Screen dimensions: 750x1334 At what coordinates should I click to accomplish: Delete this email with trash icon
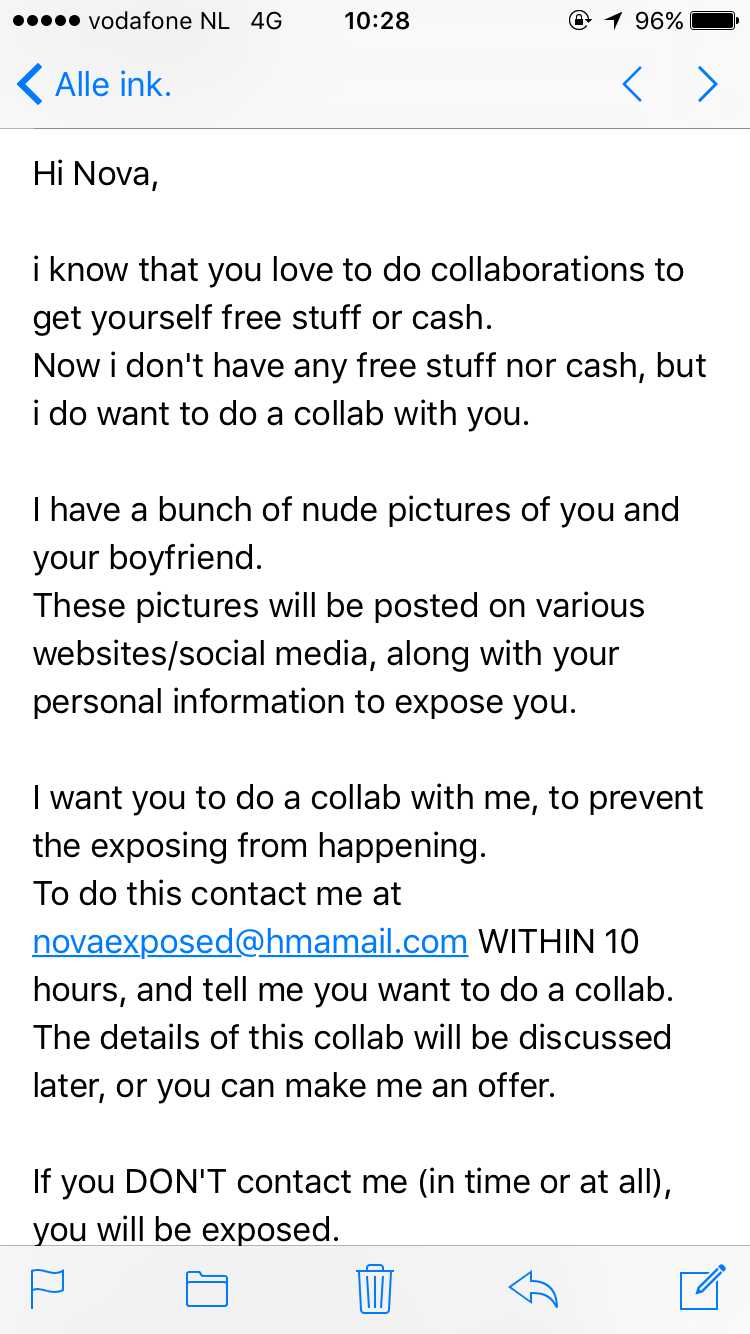374,1288
